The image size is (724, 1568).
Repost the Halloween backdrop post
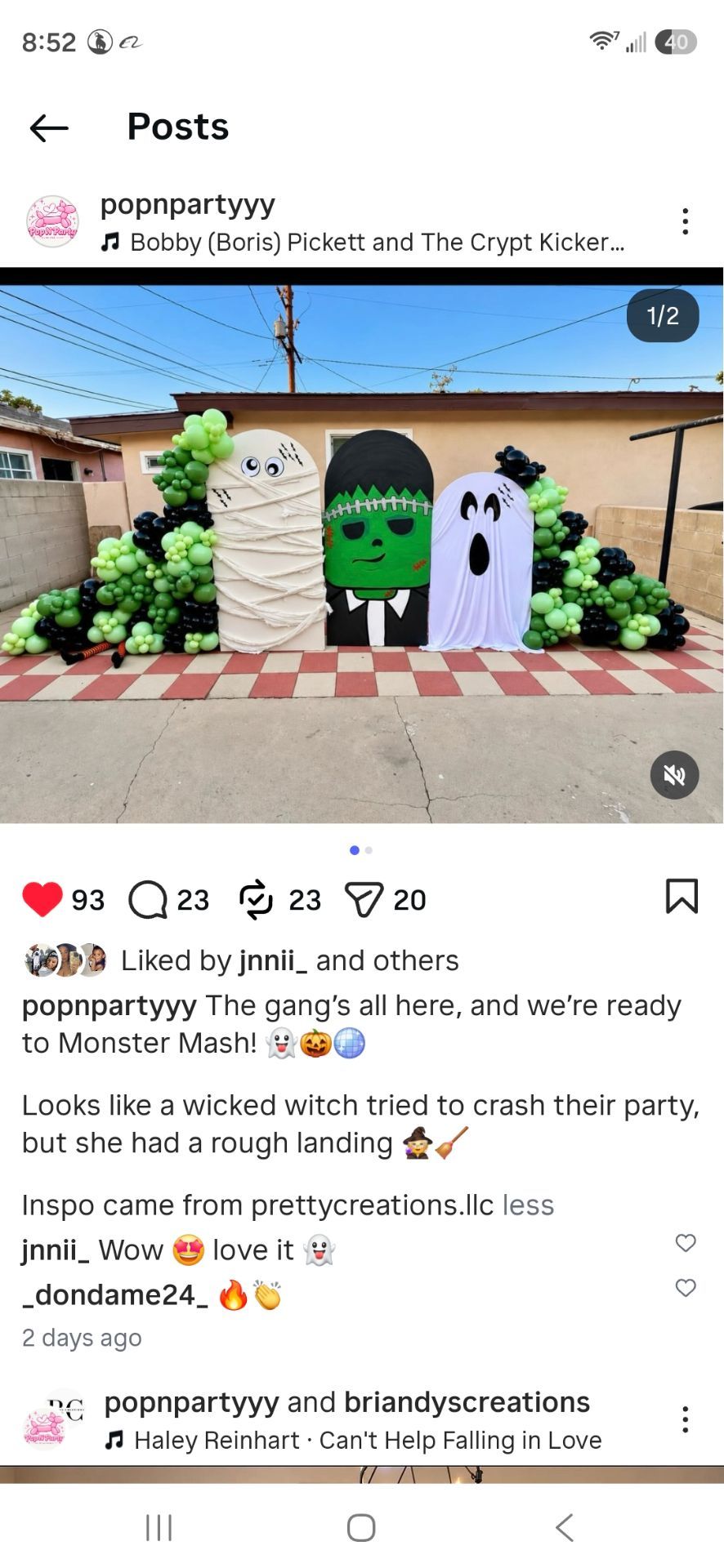click(x=256, y=899)
